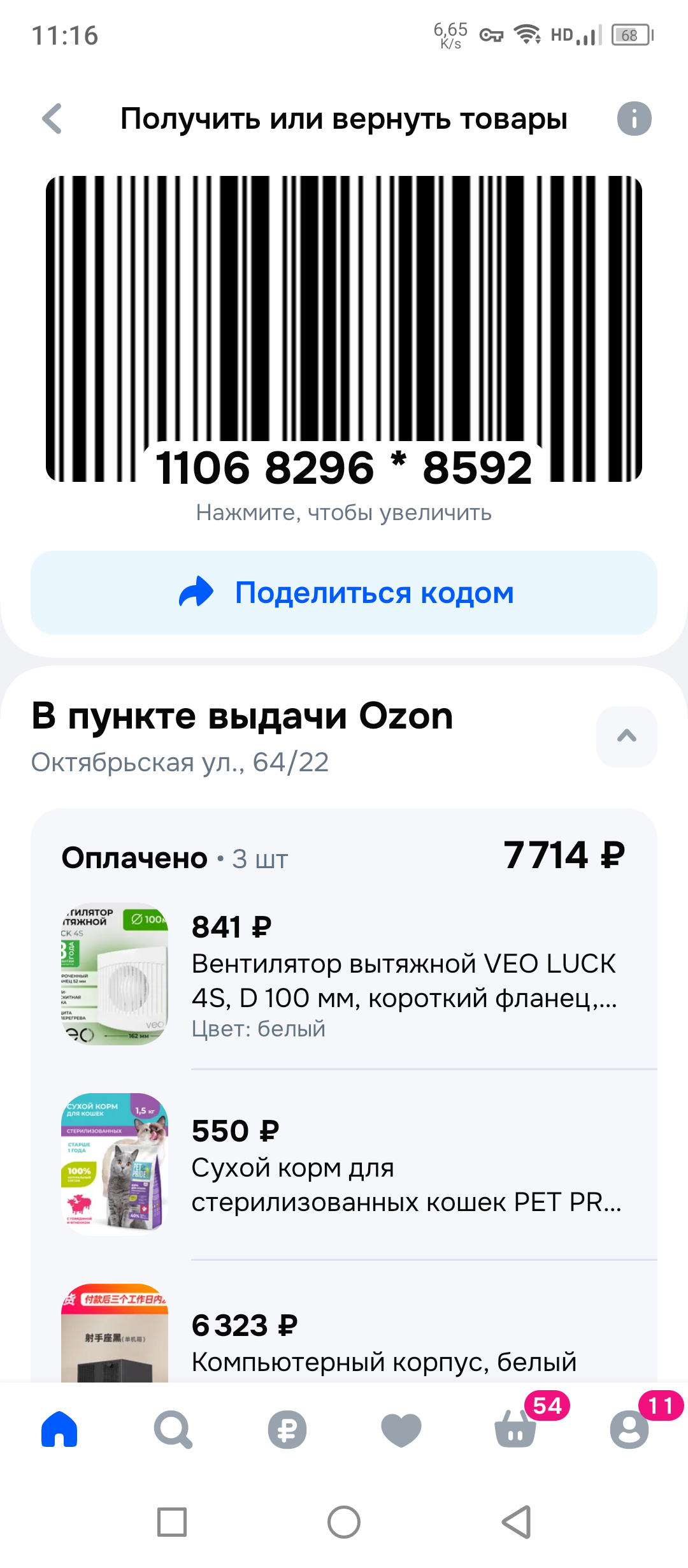Go back using the top-left arrow

point(52,119)
